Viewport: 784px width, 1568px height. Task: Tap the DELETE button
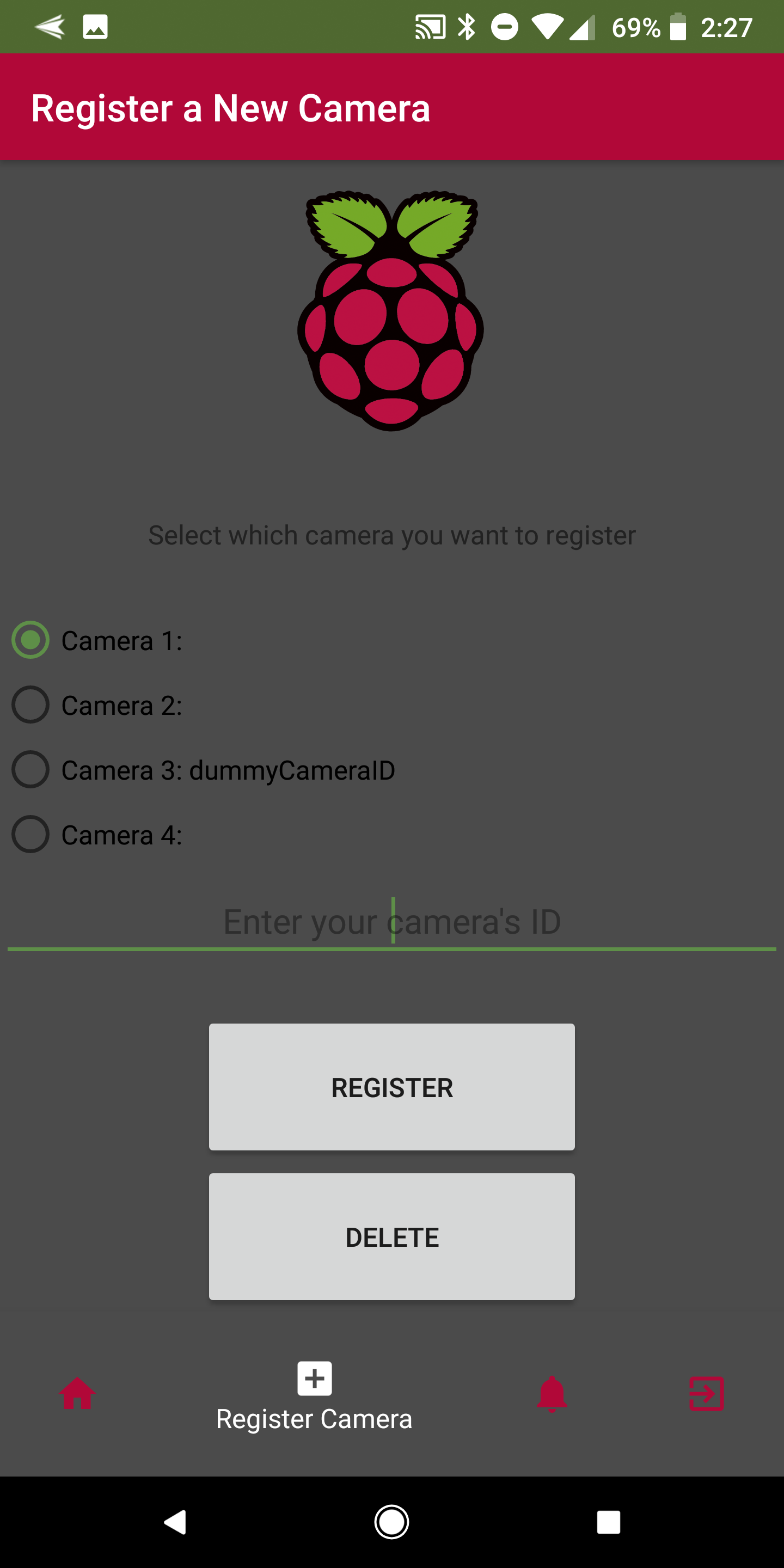pos(391,1237)
